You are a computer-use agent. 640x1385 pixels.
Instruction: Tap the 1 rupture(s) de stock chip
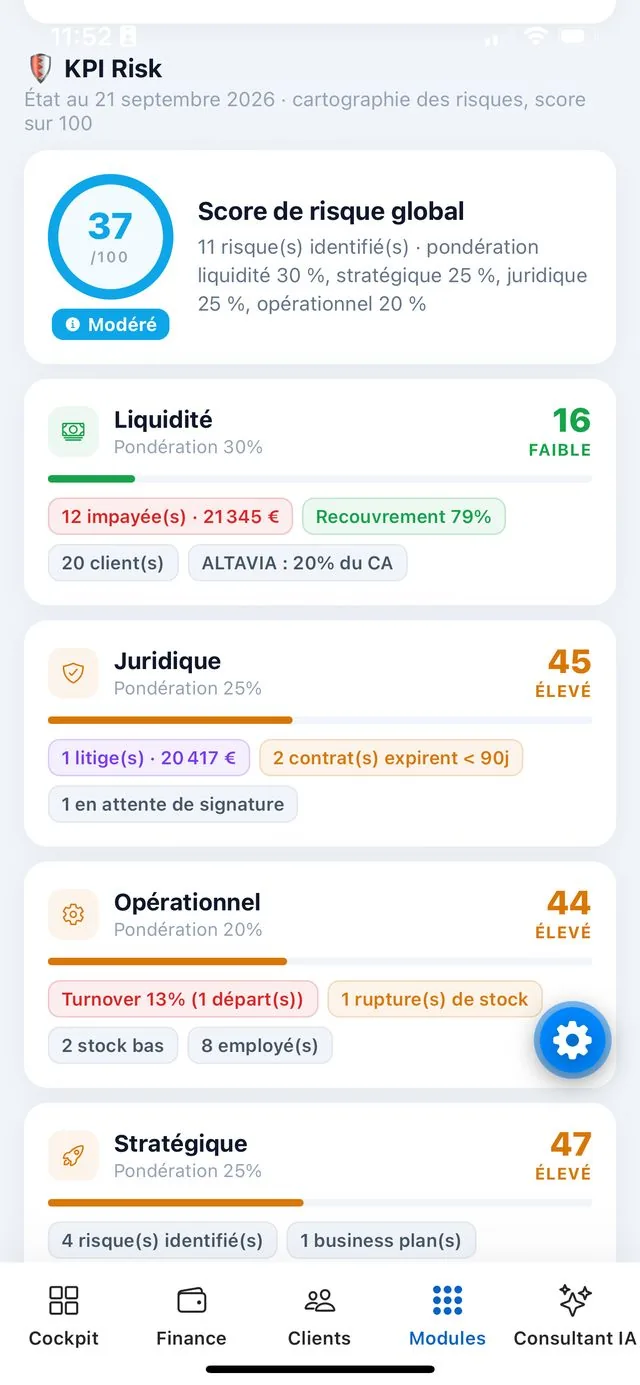pos(434,999)
